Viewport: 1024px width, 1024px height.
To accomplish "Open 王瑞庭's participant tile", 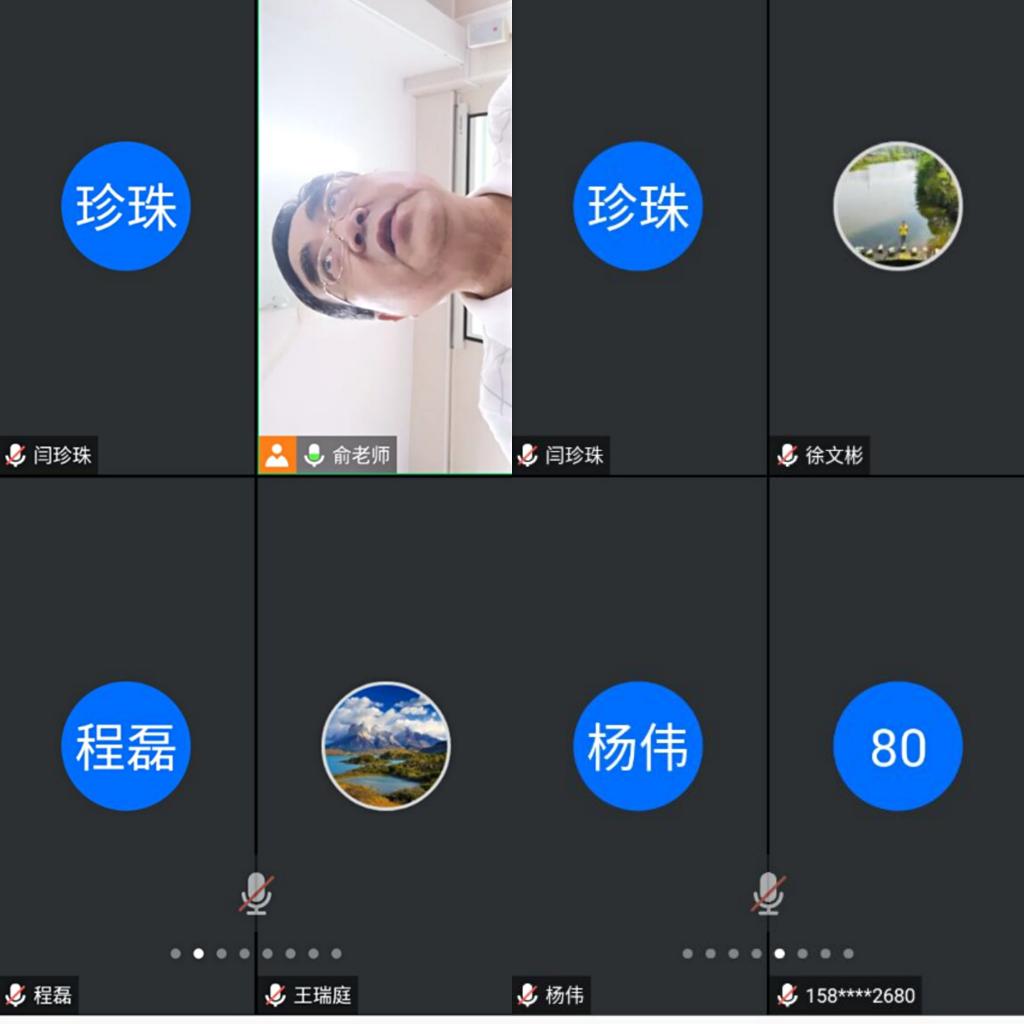I will (x=385, y=746).
